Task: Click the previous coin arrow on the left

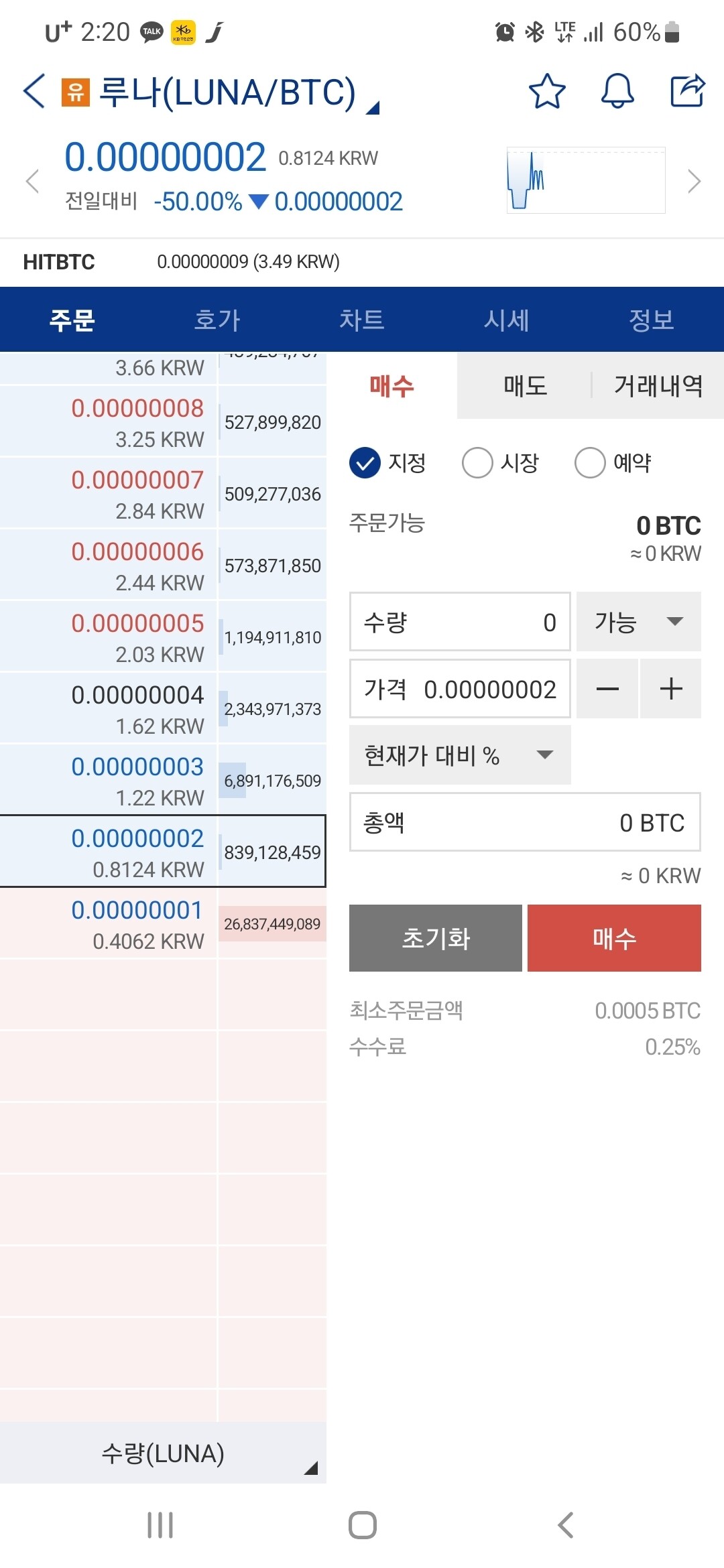Action: [32, 180]
